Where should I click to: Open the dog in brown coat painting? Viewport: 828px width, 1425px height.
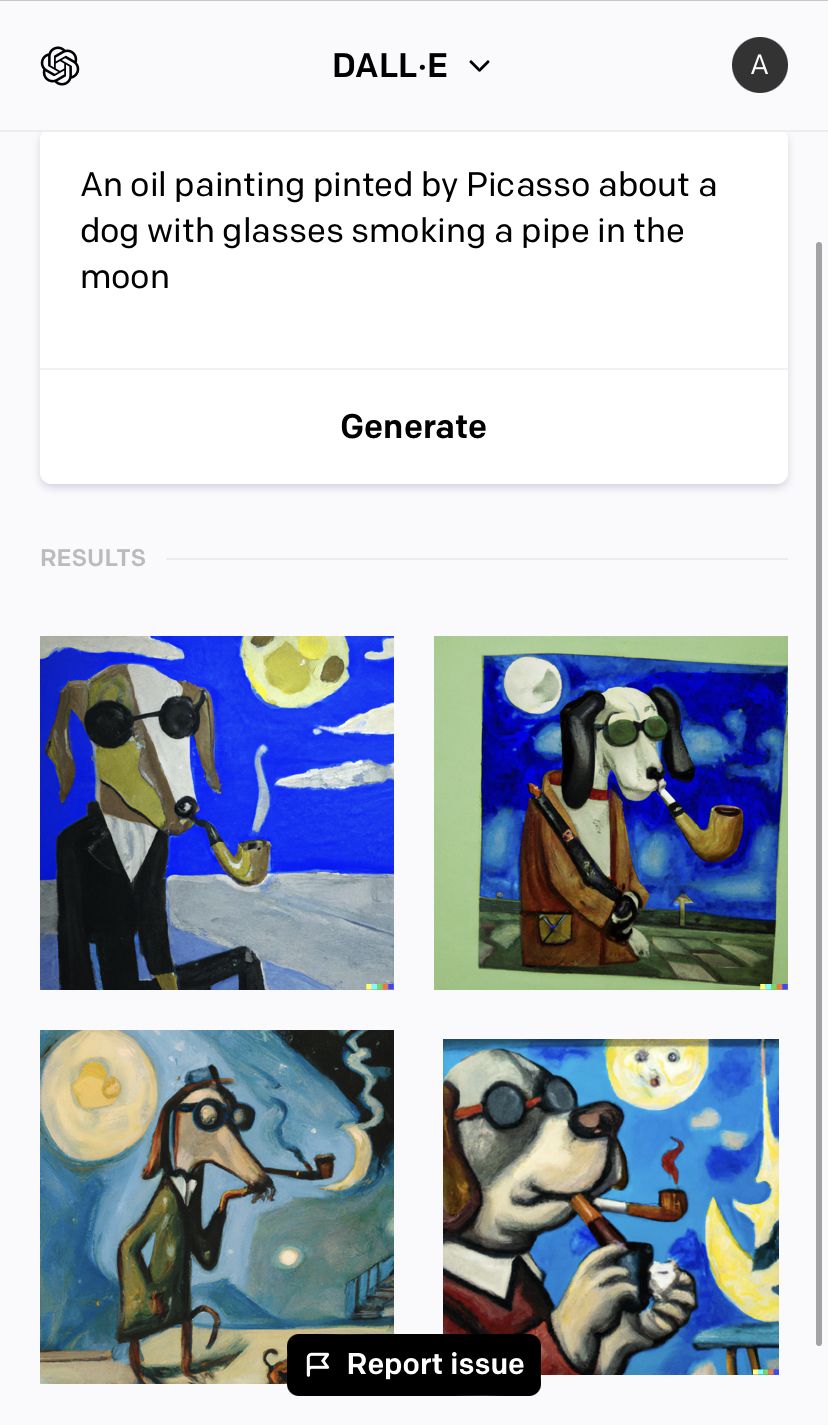[x=610, y=812]
